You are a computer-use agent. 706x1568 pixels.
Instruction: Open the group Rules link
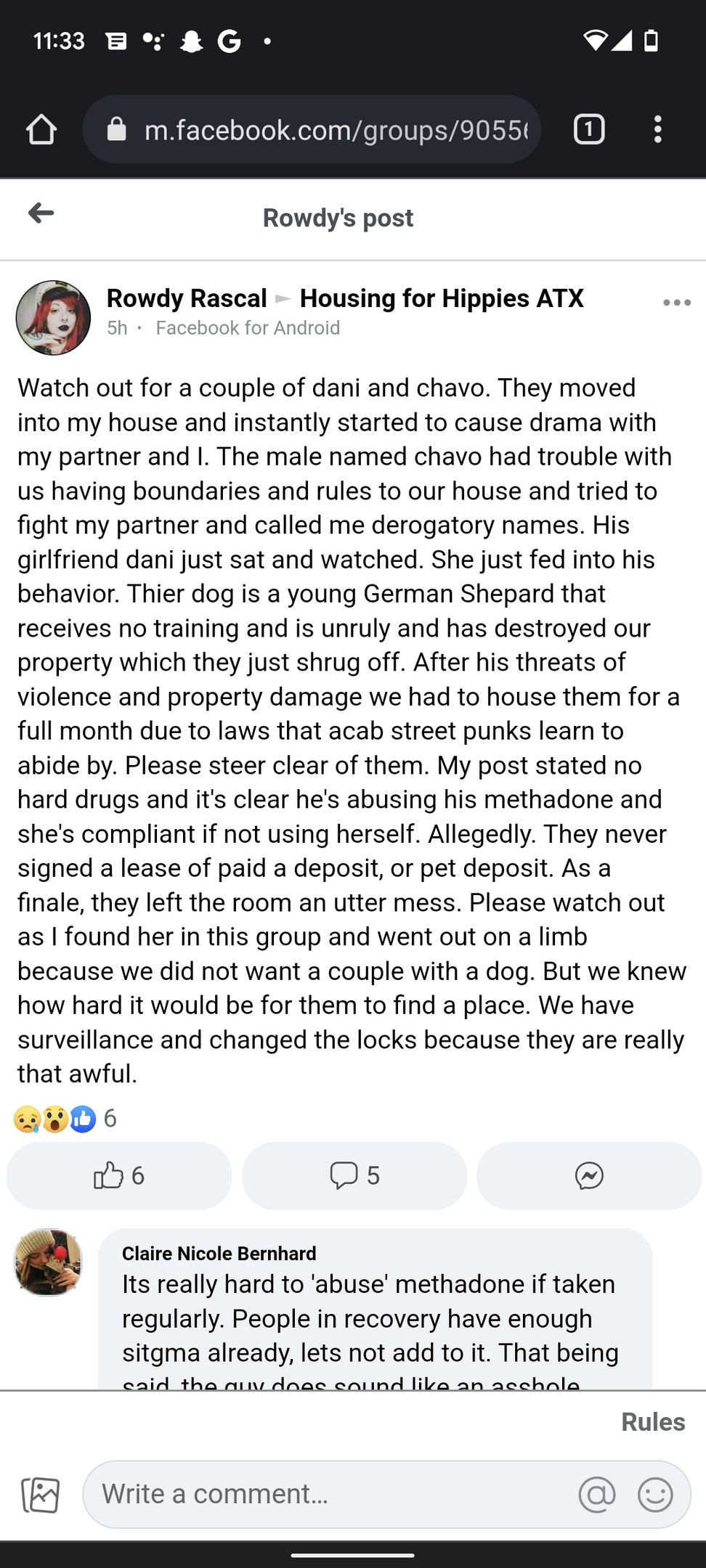(653, 1422)
